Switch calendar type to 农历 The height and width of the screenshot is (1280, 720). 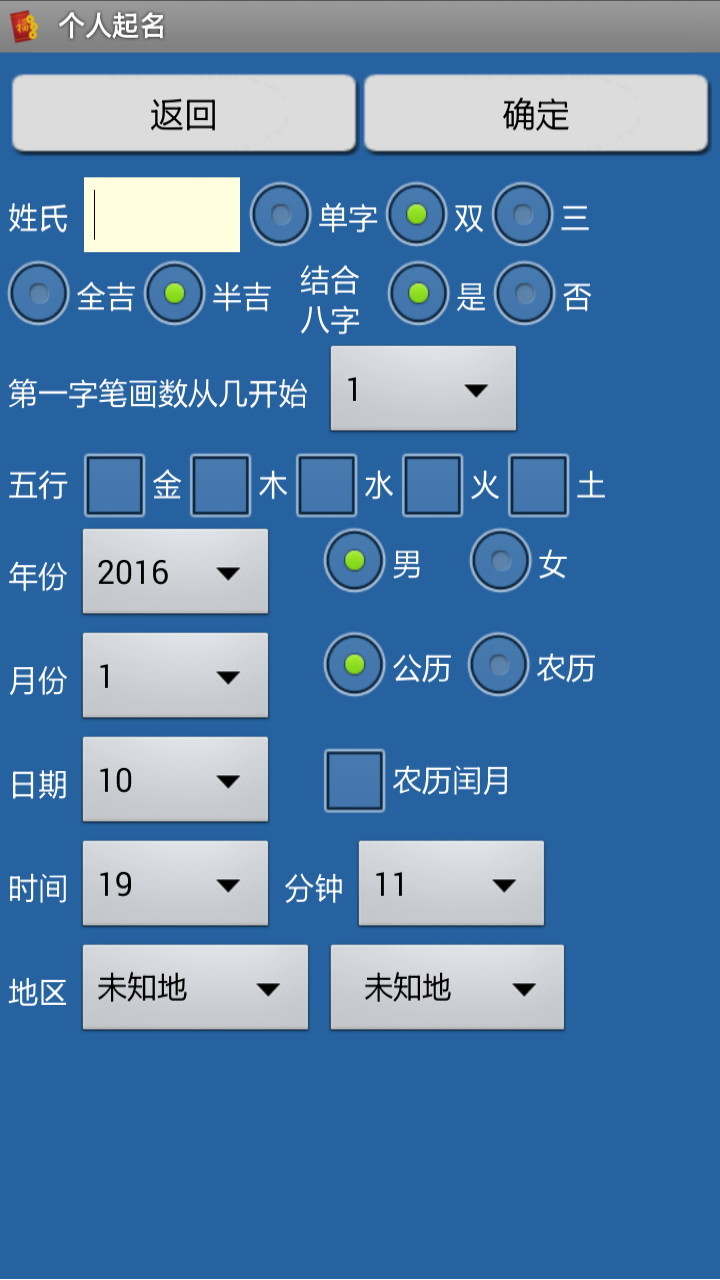(499, 665)
